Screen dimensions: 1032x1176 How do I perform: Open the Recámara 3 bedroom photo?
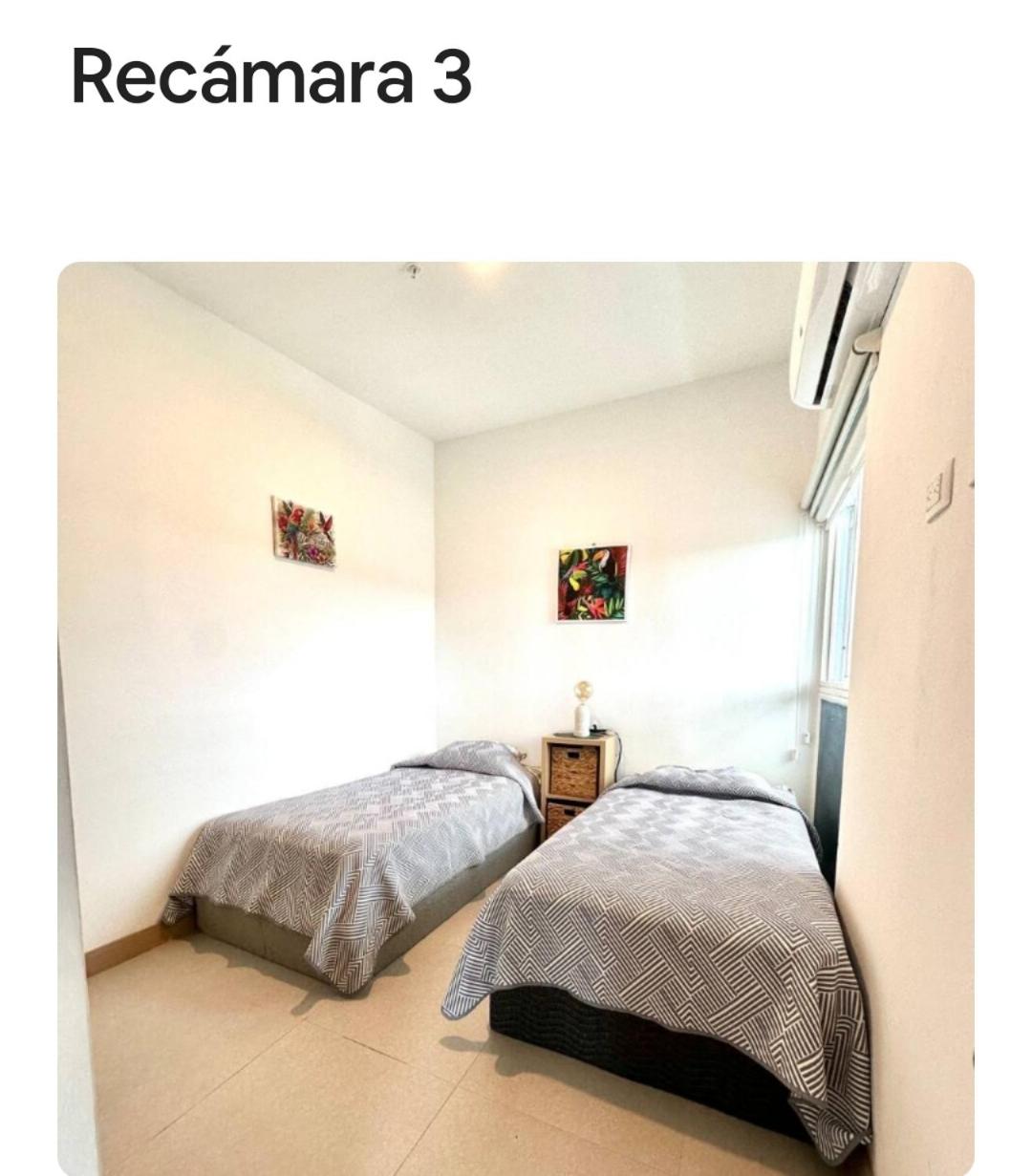tap(516, 716)
